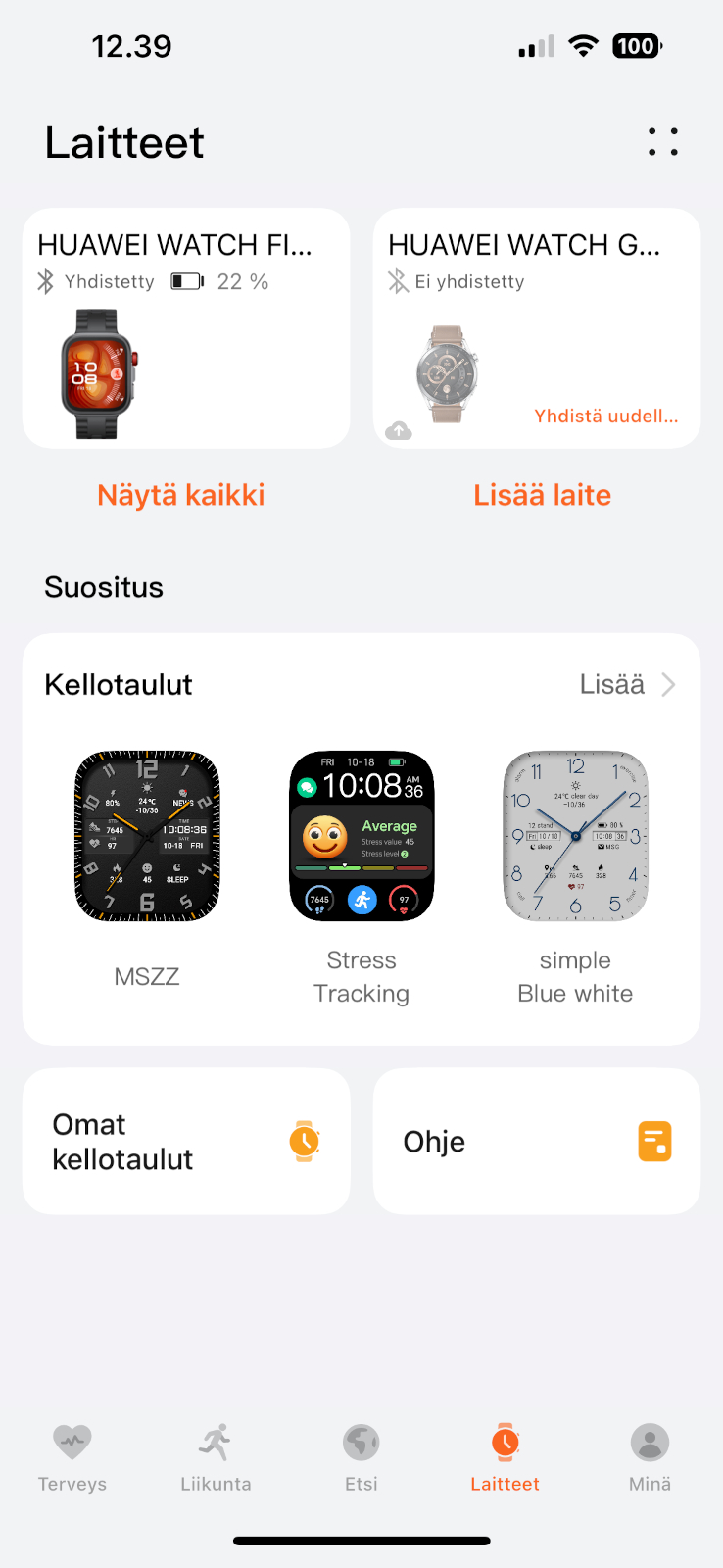Go to the Laitteet tab
Image resolution: width=723 pixels, height=1568 pixels.
click(x=506, y=1458)
